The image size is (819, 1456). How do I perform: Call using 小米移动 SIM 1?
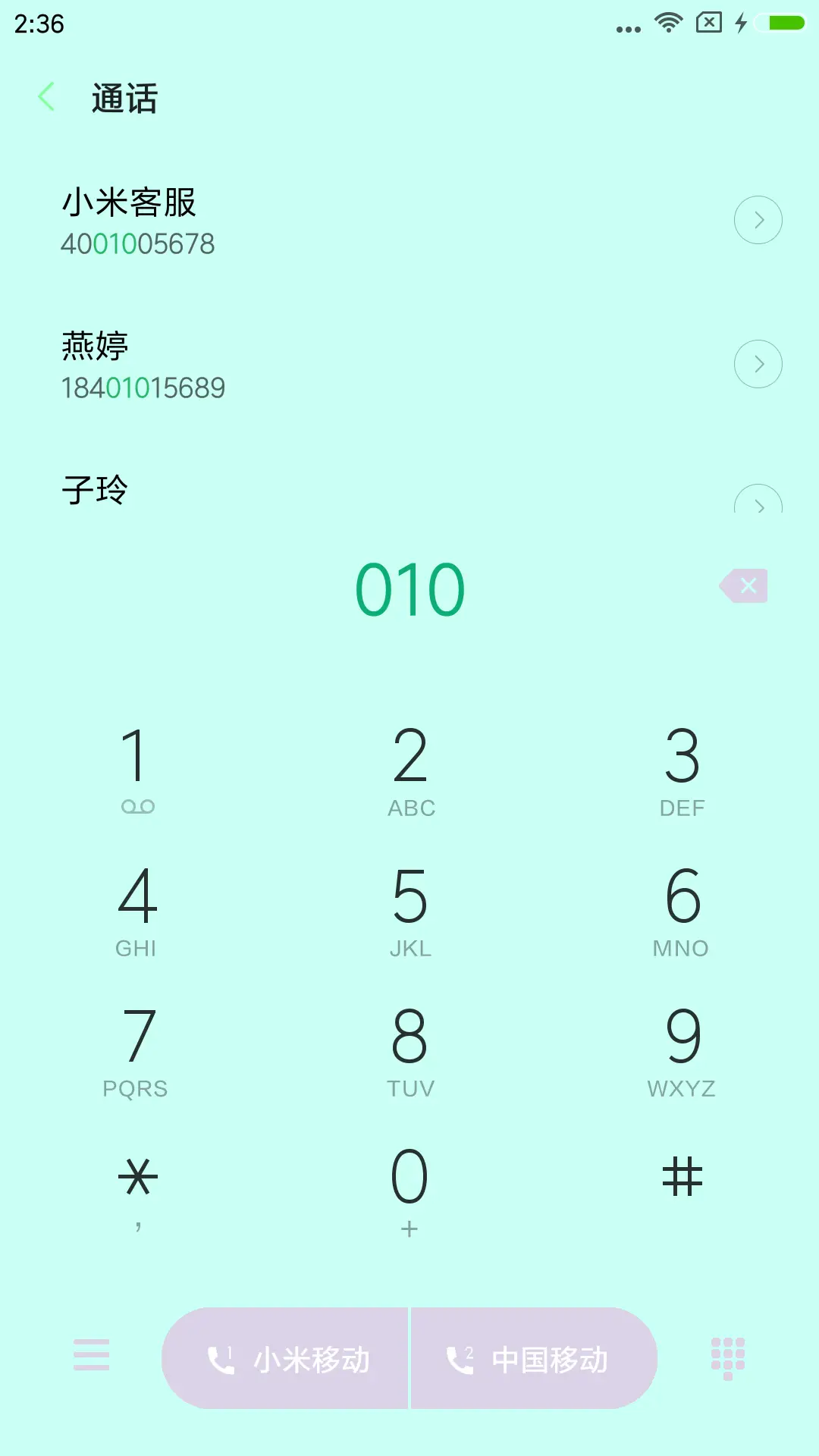(287, 1358)
